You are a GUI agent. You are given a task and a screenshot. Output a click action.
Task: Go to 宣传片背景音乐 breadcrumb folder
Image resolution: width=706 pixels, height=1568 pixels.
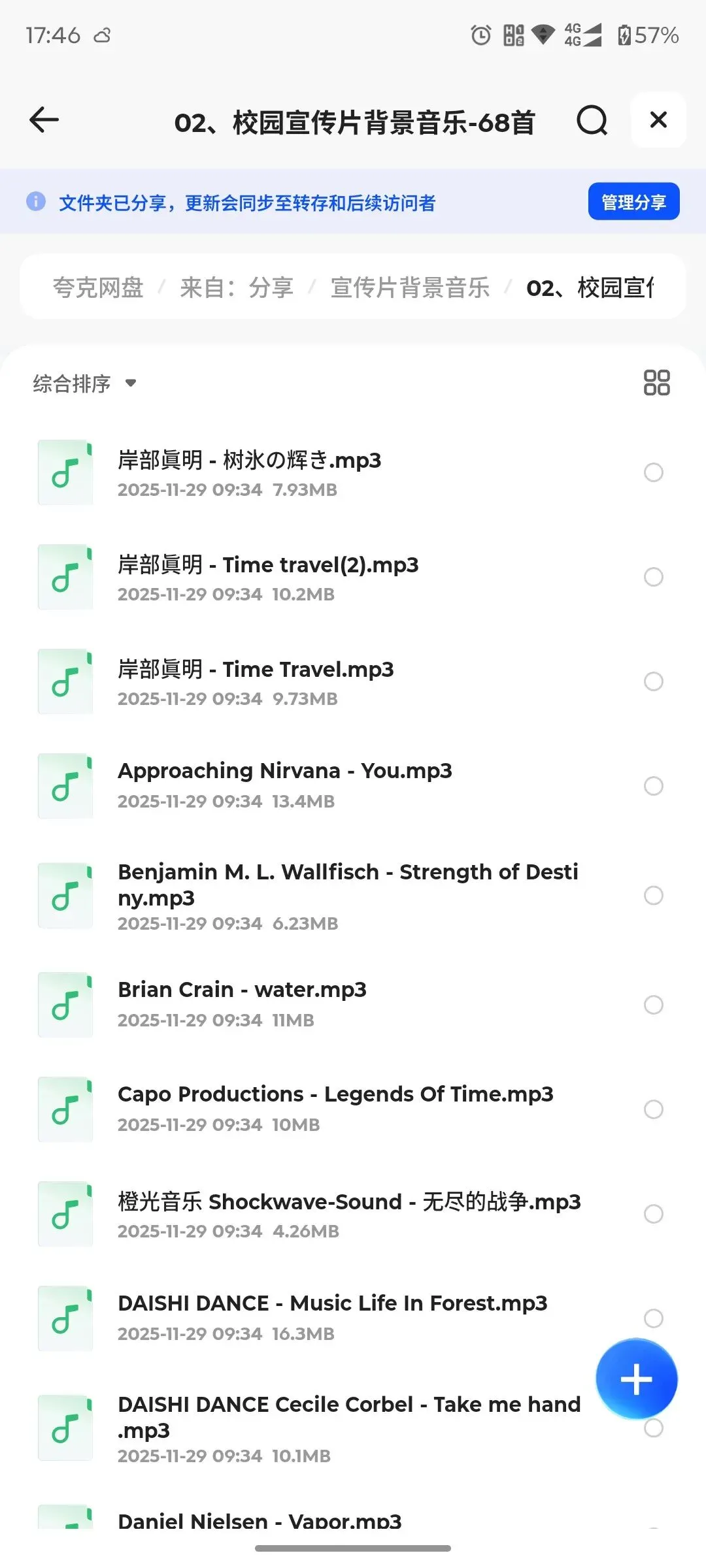[x=410, y=287]
